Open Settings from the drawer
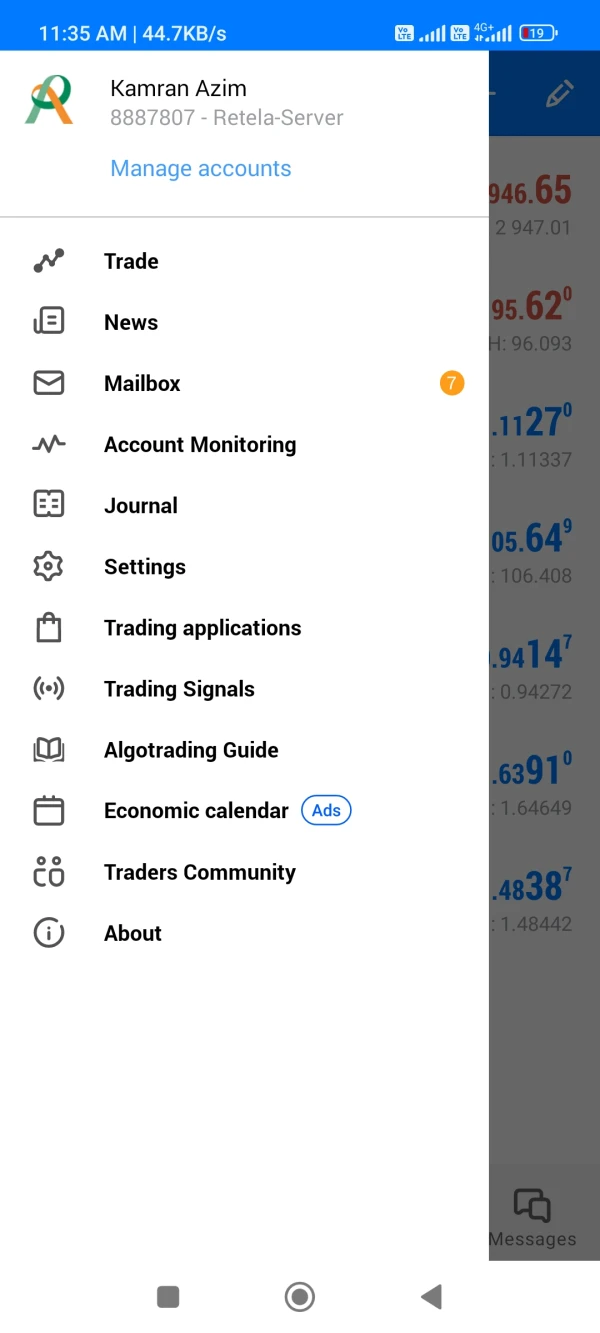This screenshot has width=600, height=1333. (244, 566)
